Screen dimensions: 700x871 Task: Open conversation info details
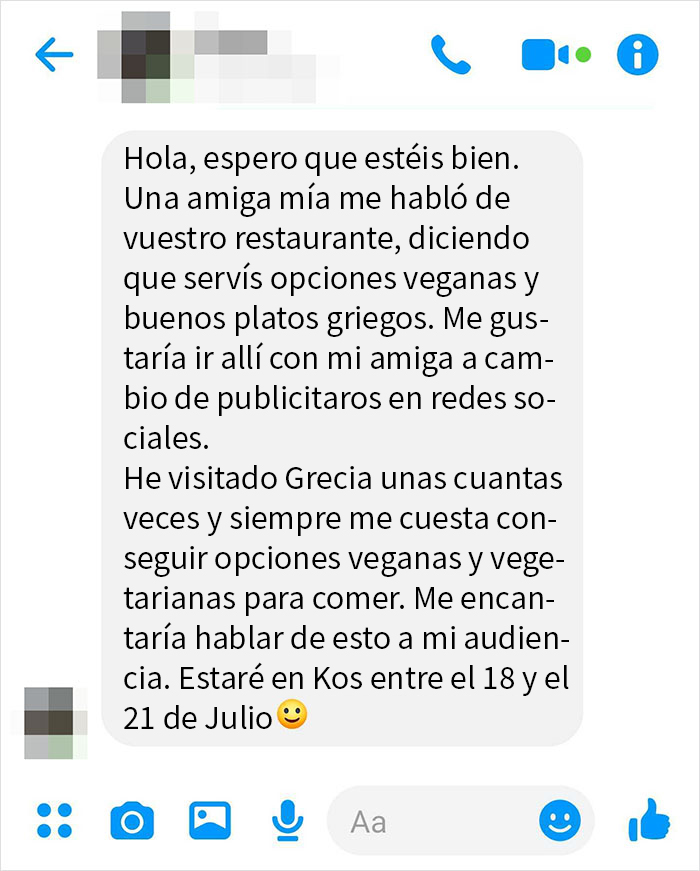click(x=637, y=55)
